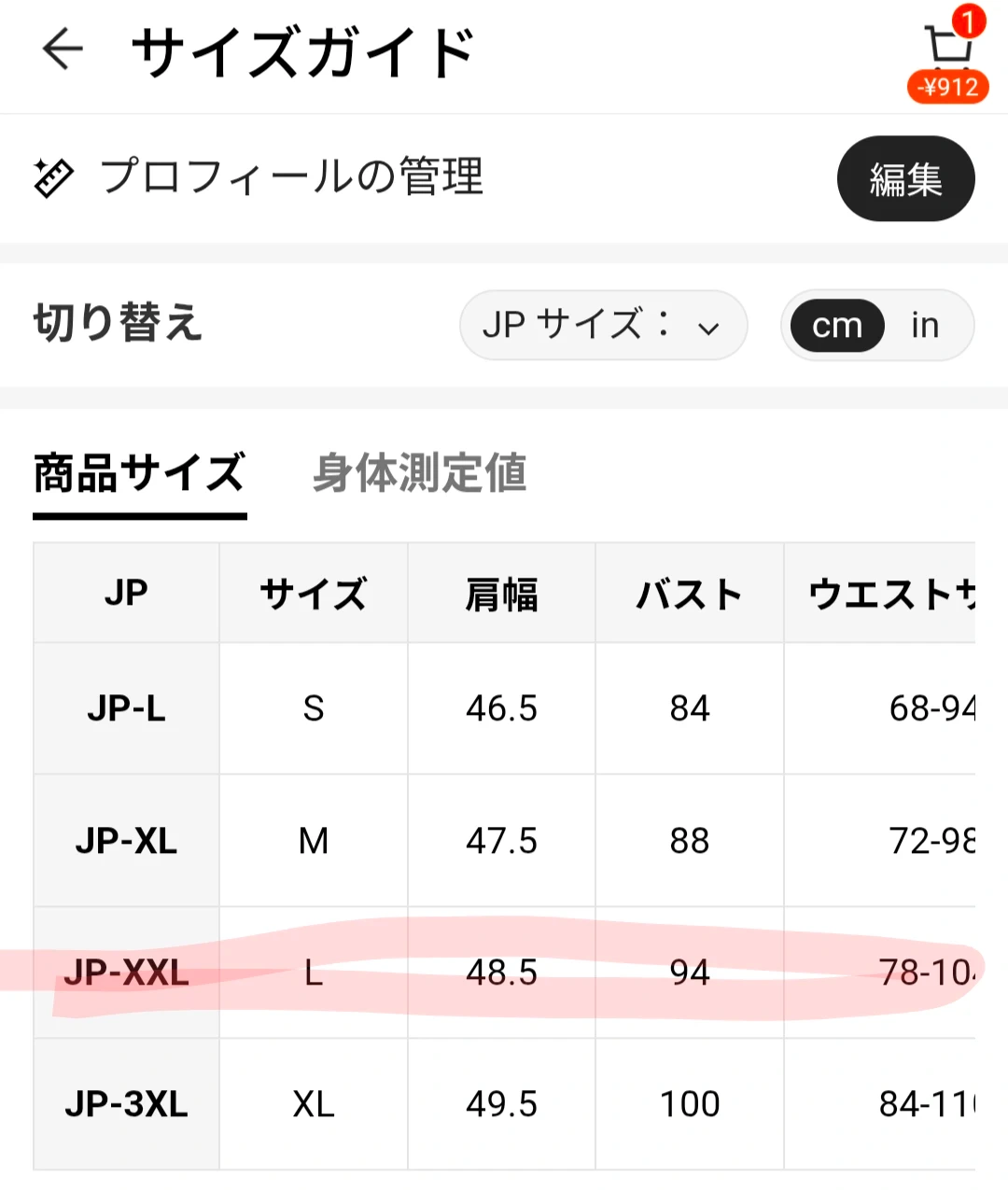
Task: Select the cm unit
Action: tap(836, 326)
